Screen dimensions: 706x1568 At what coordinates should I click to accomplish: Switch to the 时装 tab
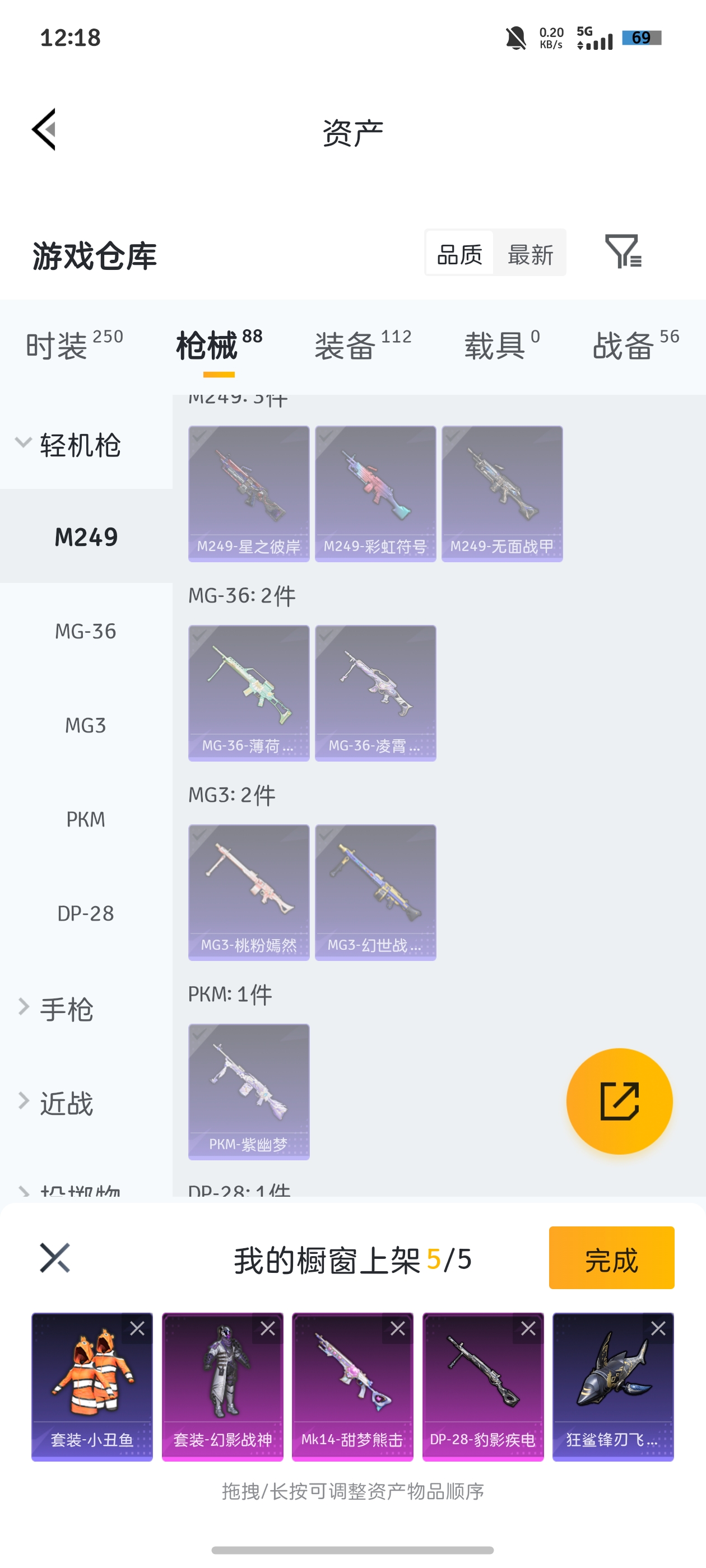point(74,344)
